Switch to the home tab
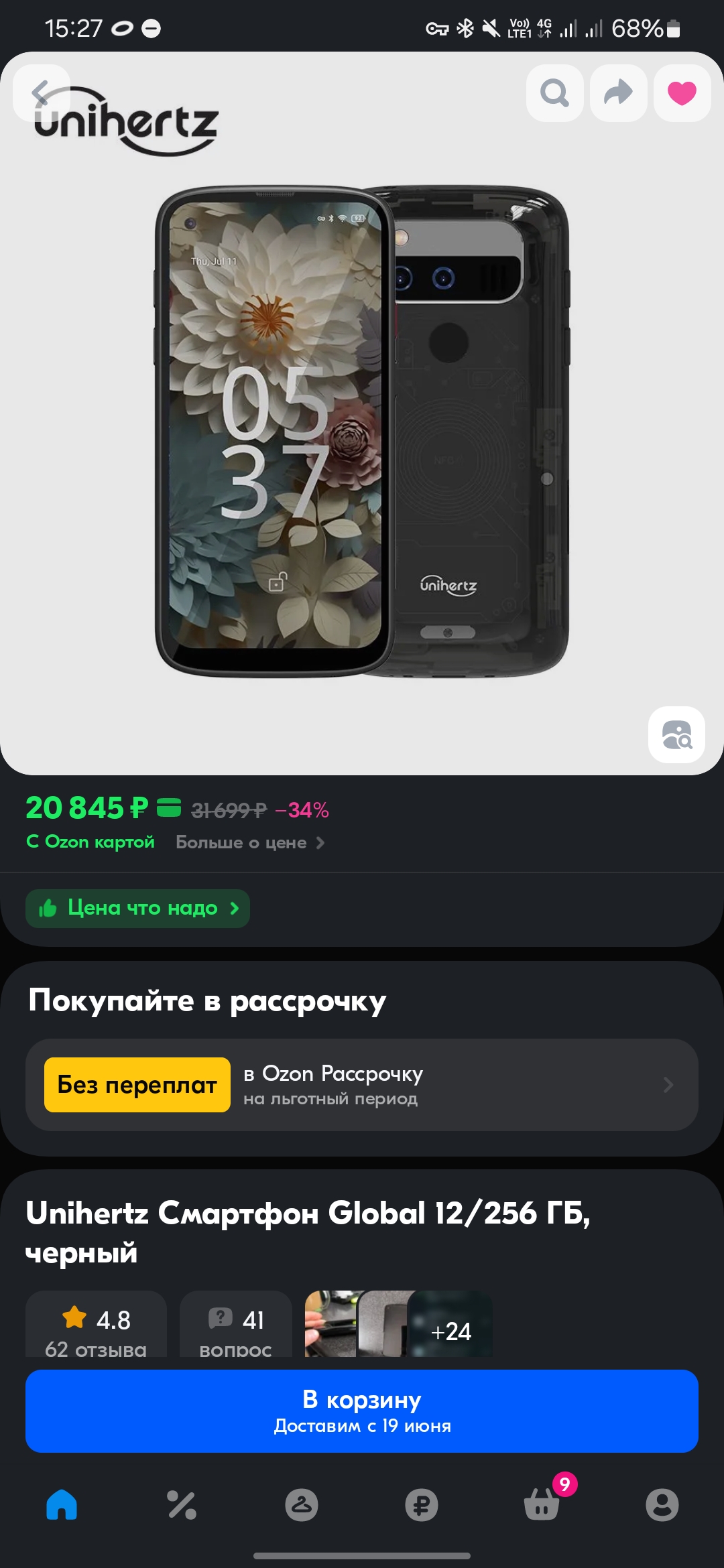The height and width of the screenshot is (1568, 724). click(62, 1505)
